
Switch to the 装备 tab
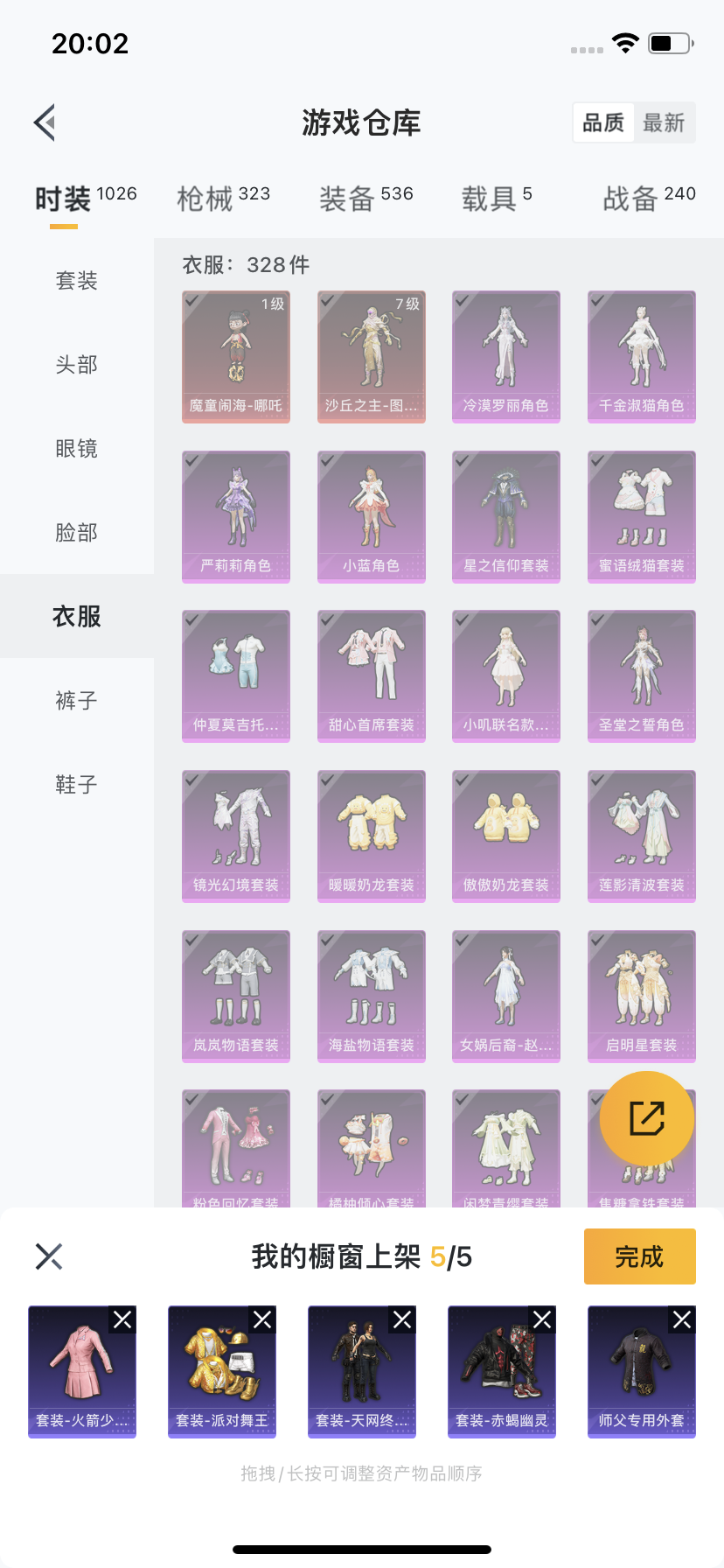tap(365, 199)
